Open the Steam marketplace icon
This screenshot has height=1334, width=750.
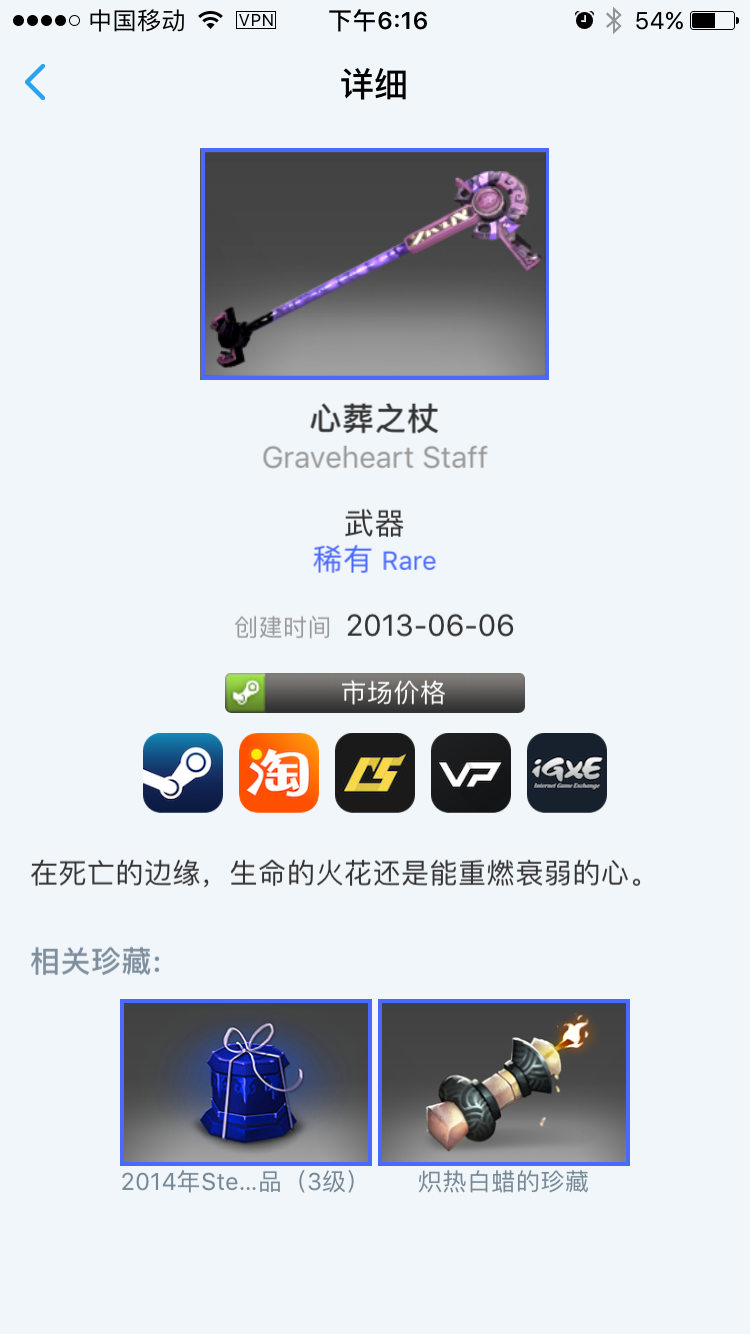coord(183,773)
